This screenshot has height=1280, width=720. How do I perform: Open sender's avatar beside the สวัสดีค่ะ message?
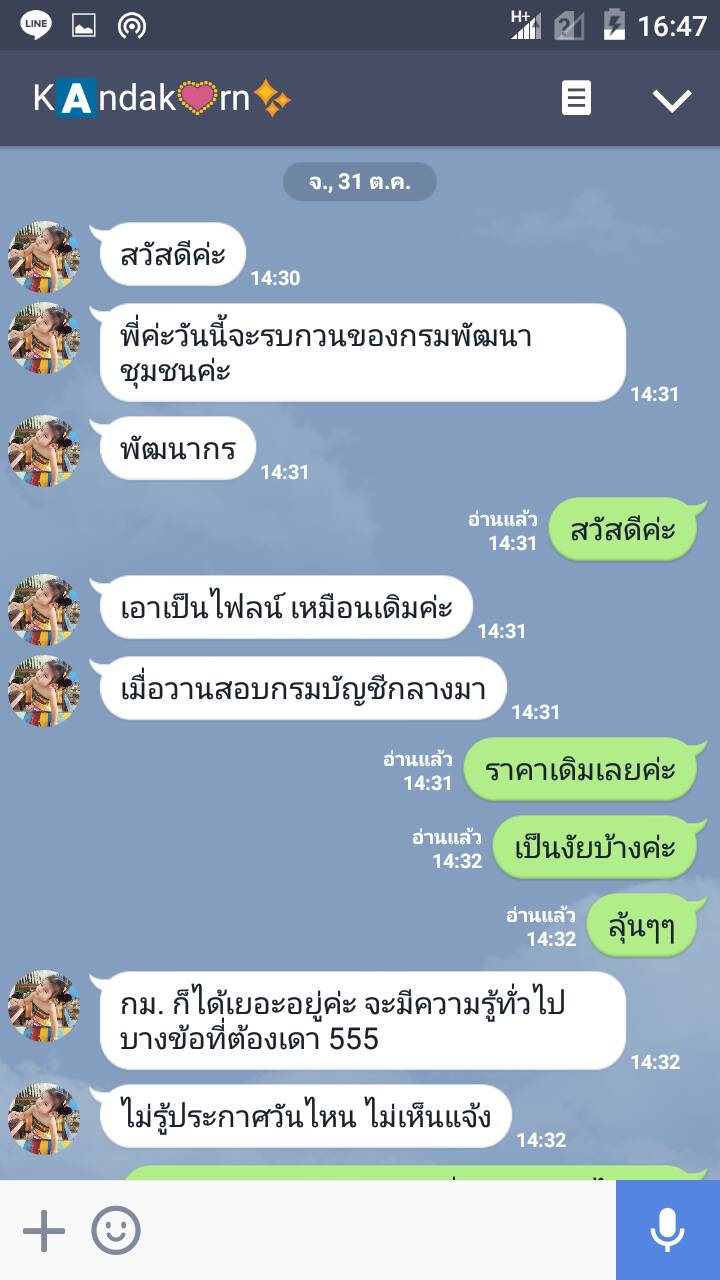(44, 256)
